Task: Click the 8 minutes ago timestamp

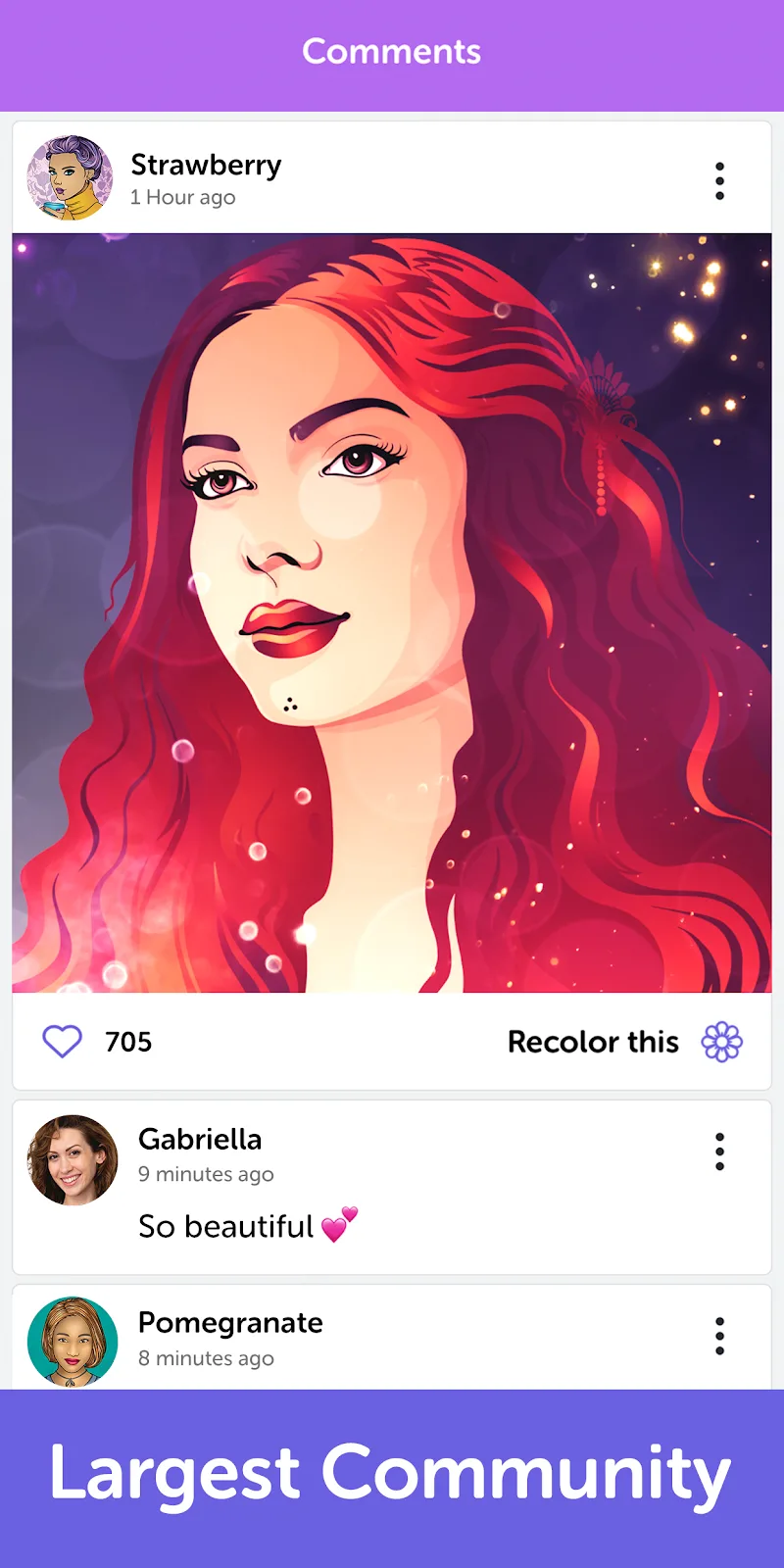Action: coord(206,1357)
